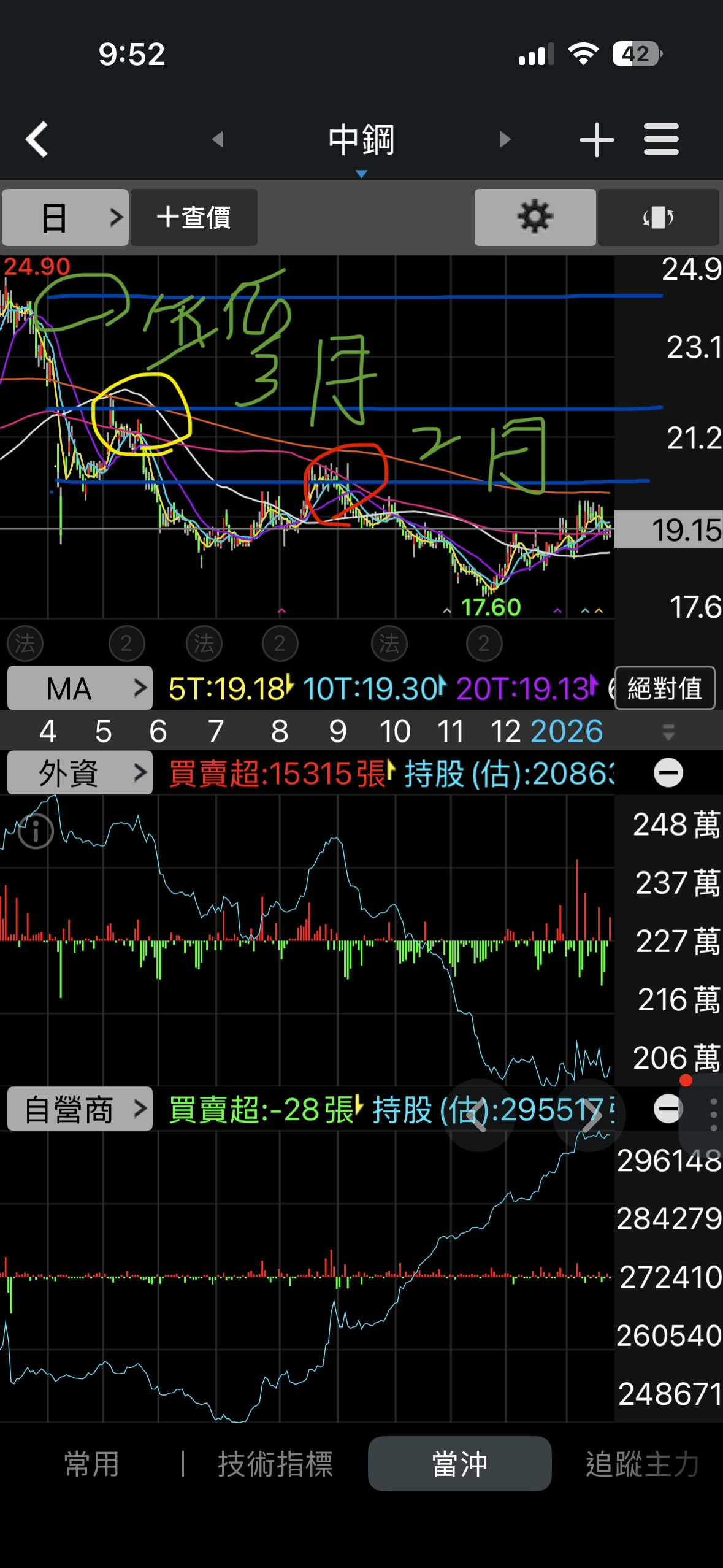The image size is (723, 1568).
Task: Open chart settings gear
Action: pos(535,218)
